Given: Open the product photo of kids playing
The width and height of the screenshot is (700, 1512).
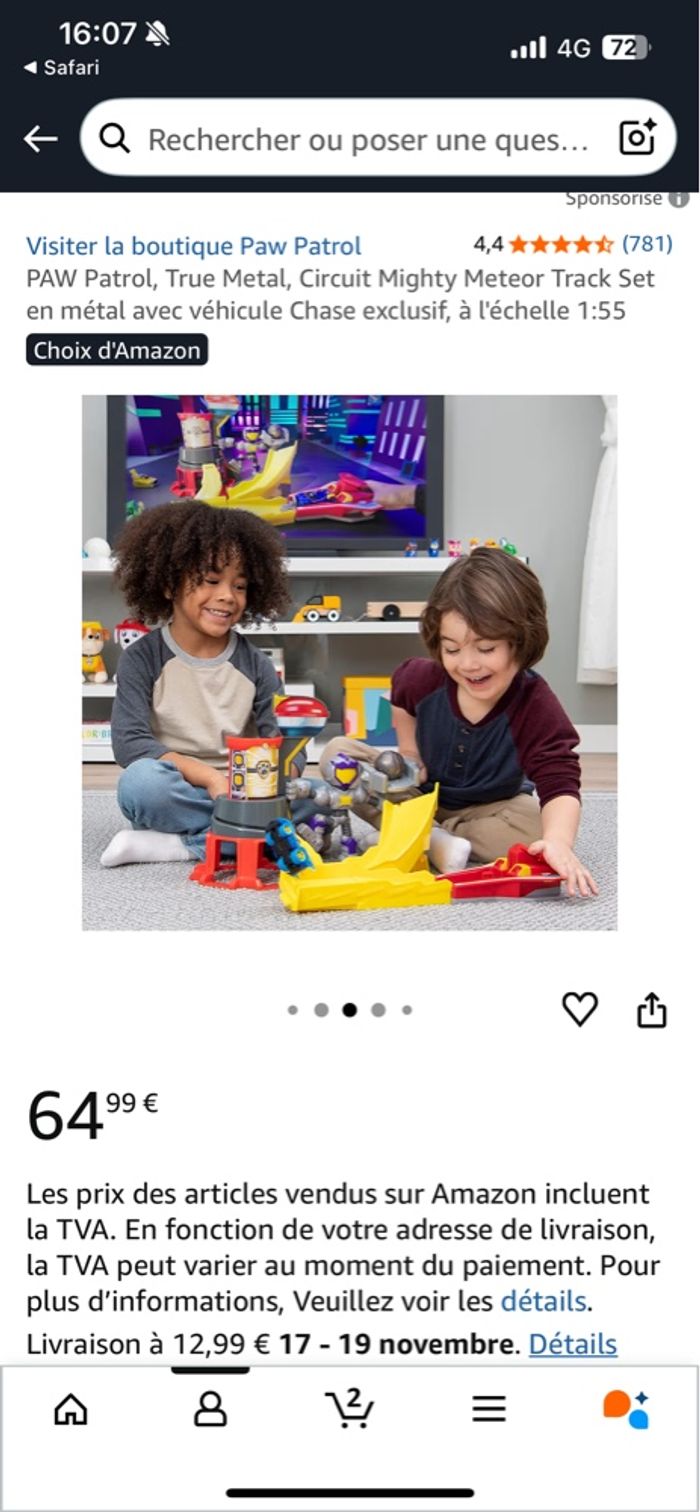Looking at the screenshot, I should 349,663.
